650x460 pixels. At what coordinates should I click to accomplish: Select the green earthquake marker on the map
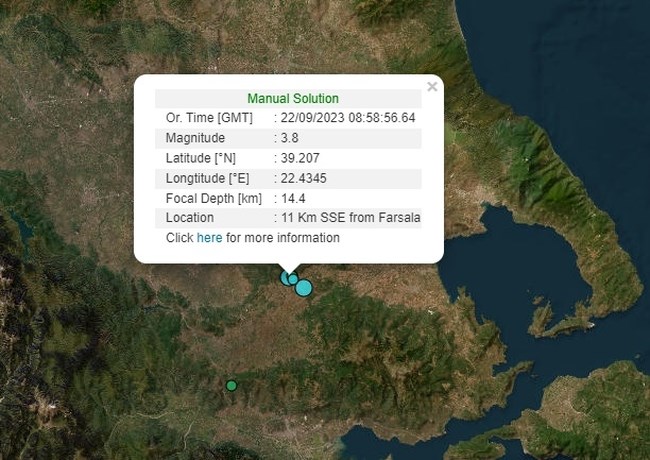point(231,385)
